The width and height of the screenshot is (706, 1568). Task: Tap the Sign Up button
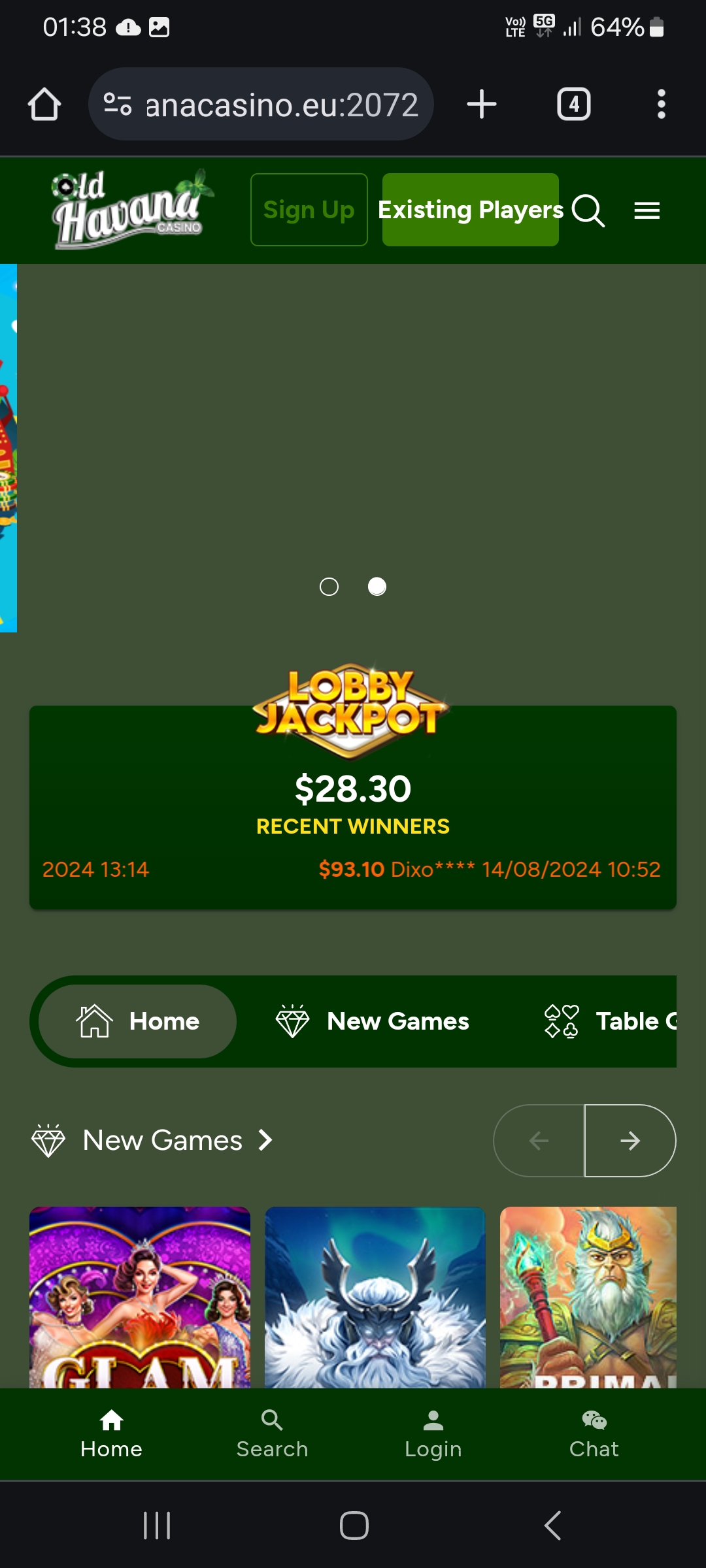(309, 210)
